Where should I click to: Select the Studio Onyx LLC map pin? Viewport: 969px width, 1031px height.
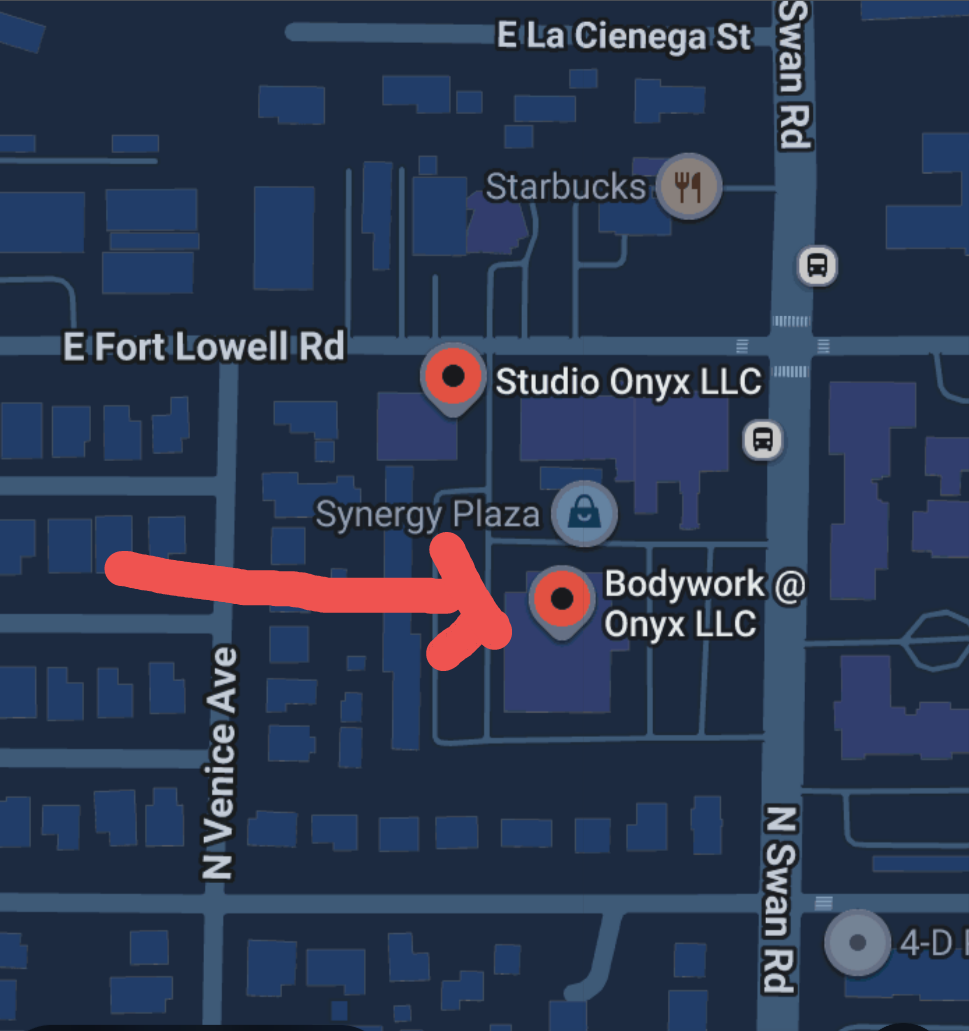(x=453, y=377)
